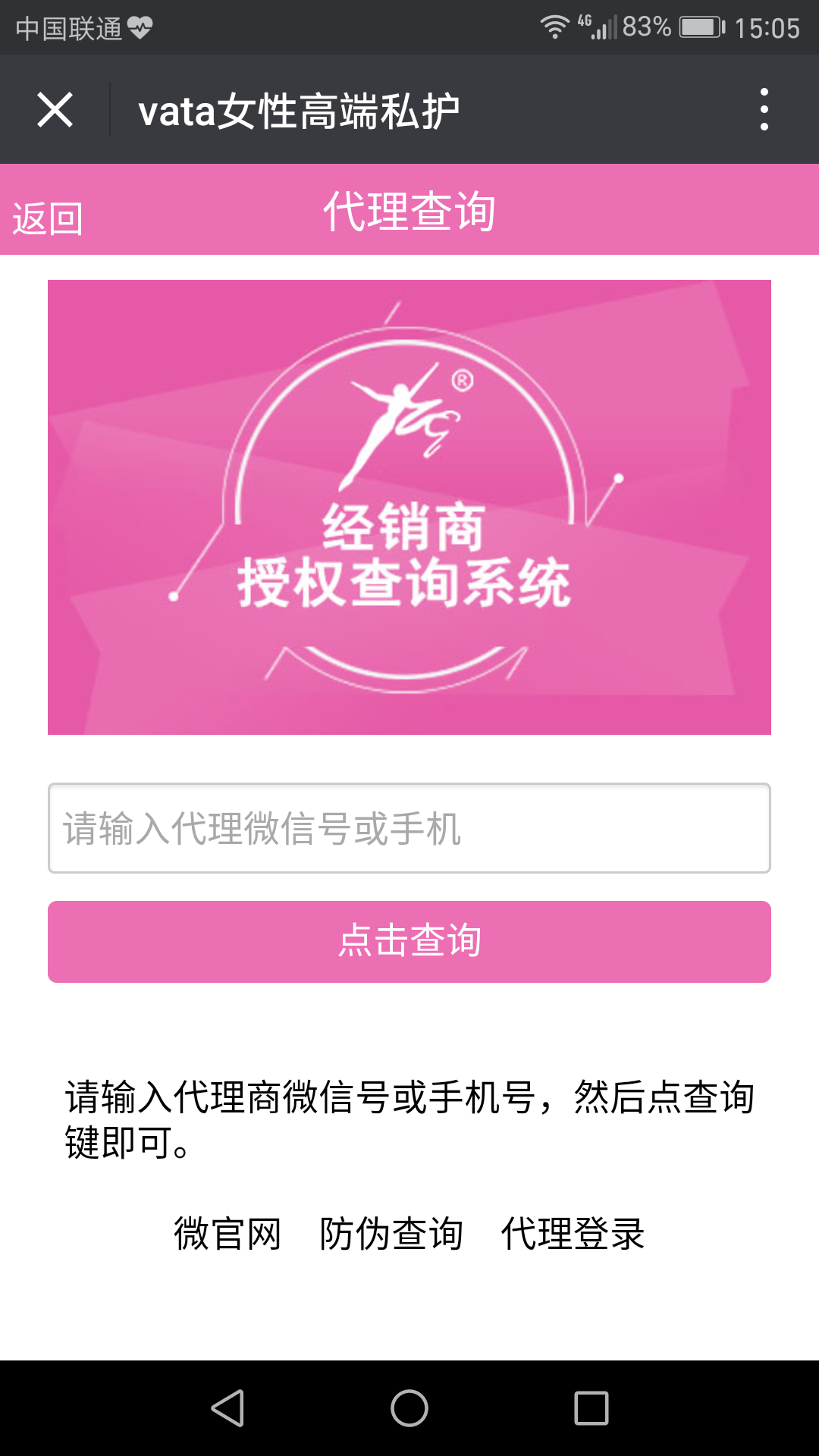Open the 防伪查询 link
The width and height of the screenshot is (819, 1456).
point(391,1234)
